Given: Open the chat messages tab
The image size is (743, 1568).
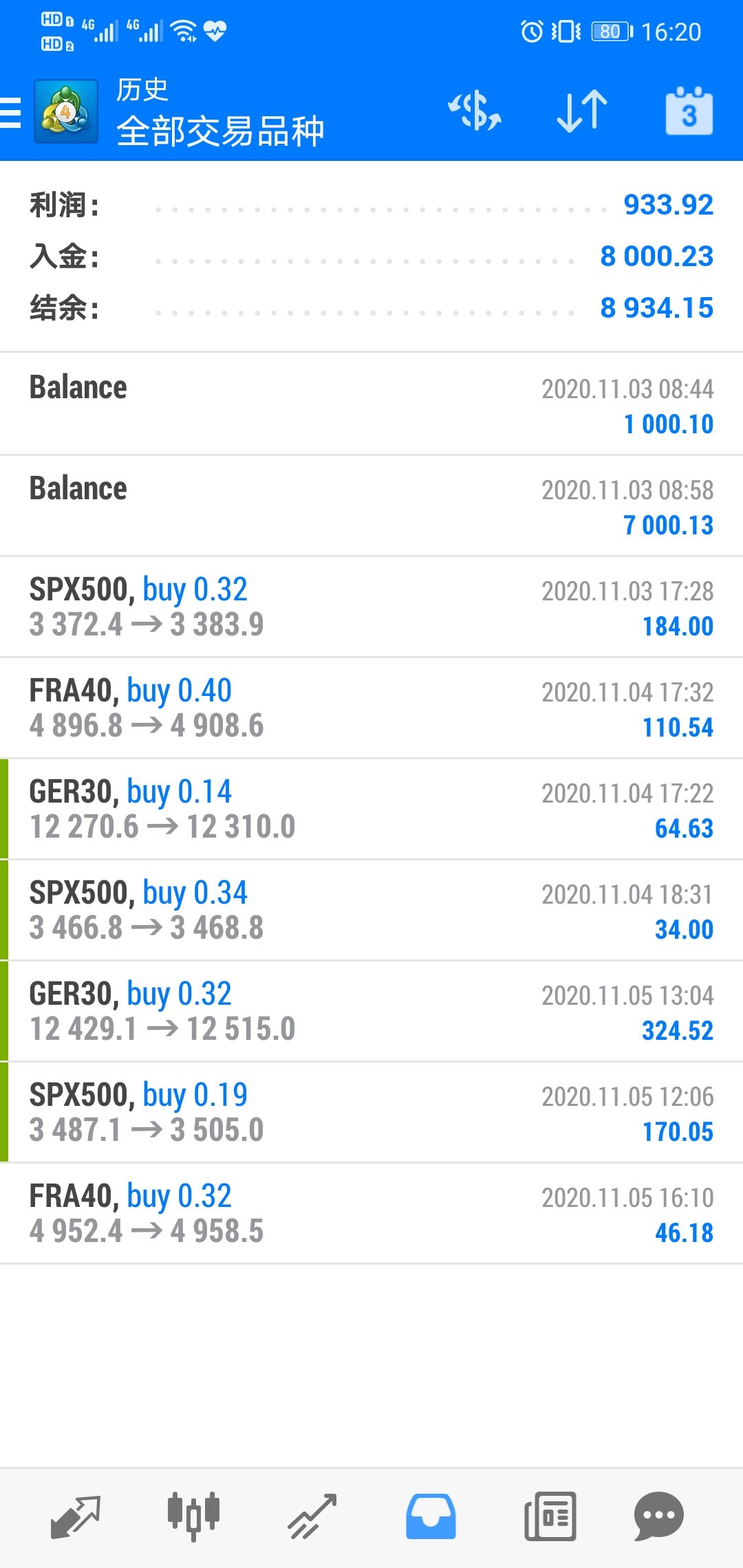Looking at the screenshot, I should 658,1516.
